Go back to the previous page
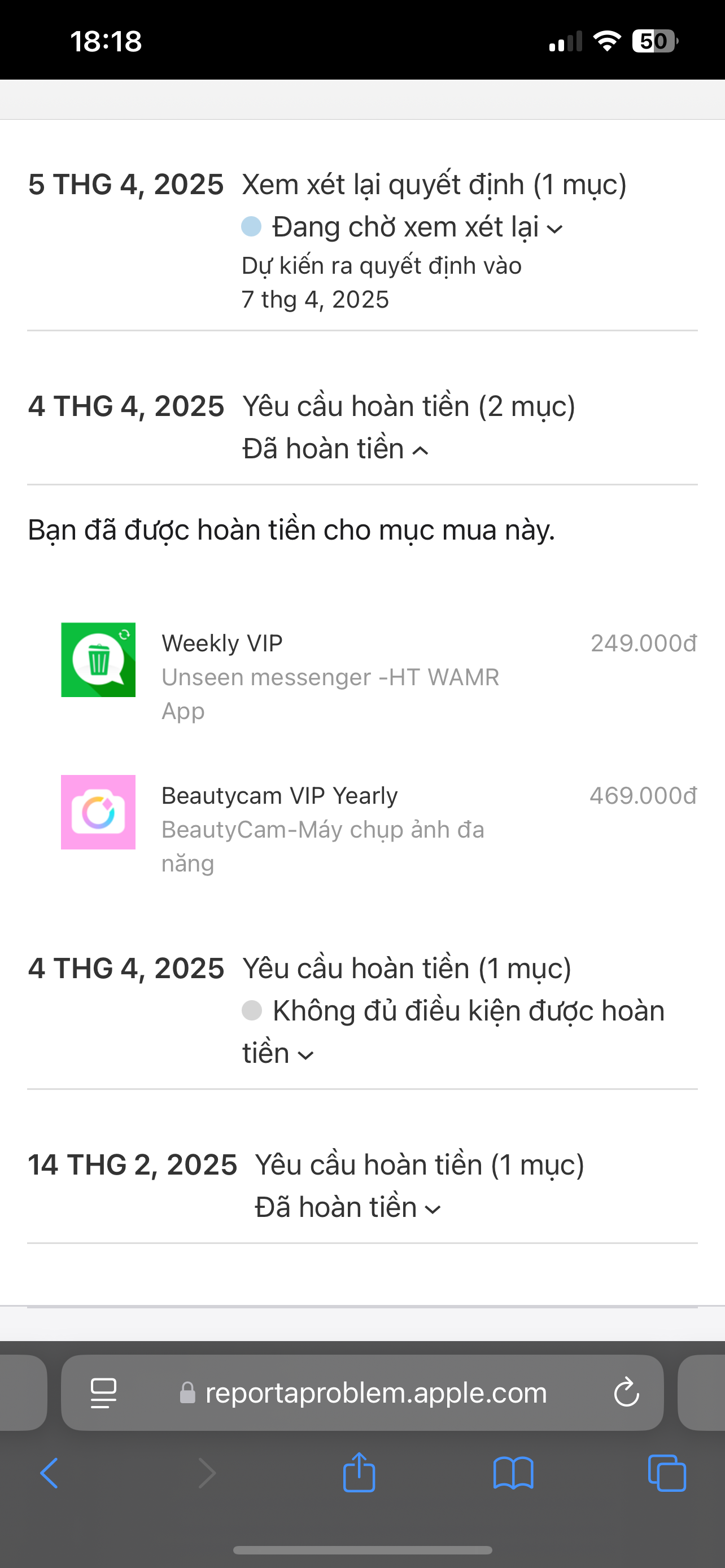 [x=49, y=1473]
